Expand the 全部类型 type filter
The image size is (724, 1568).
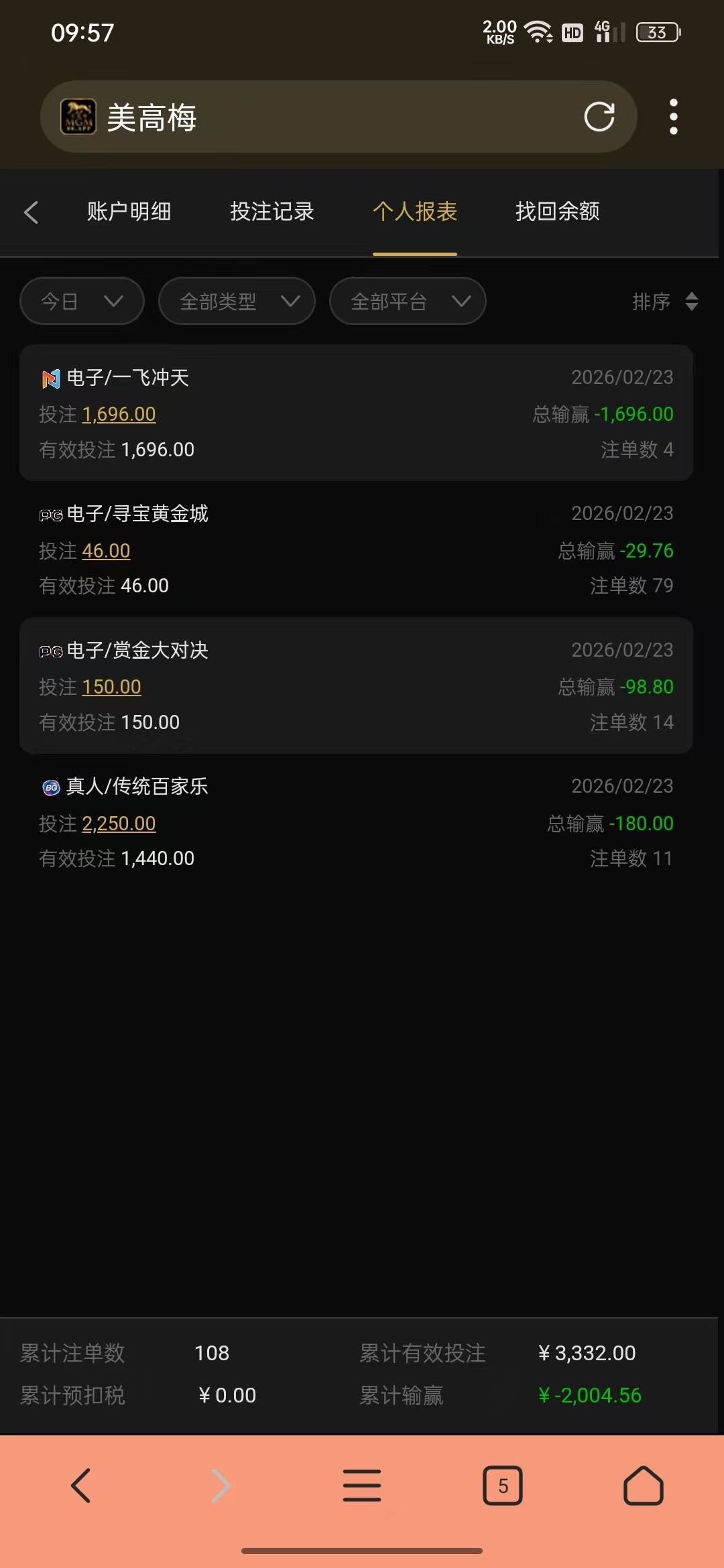click(236, 302)
